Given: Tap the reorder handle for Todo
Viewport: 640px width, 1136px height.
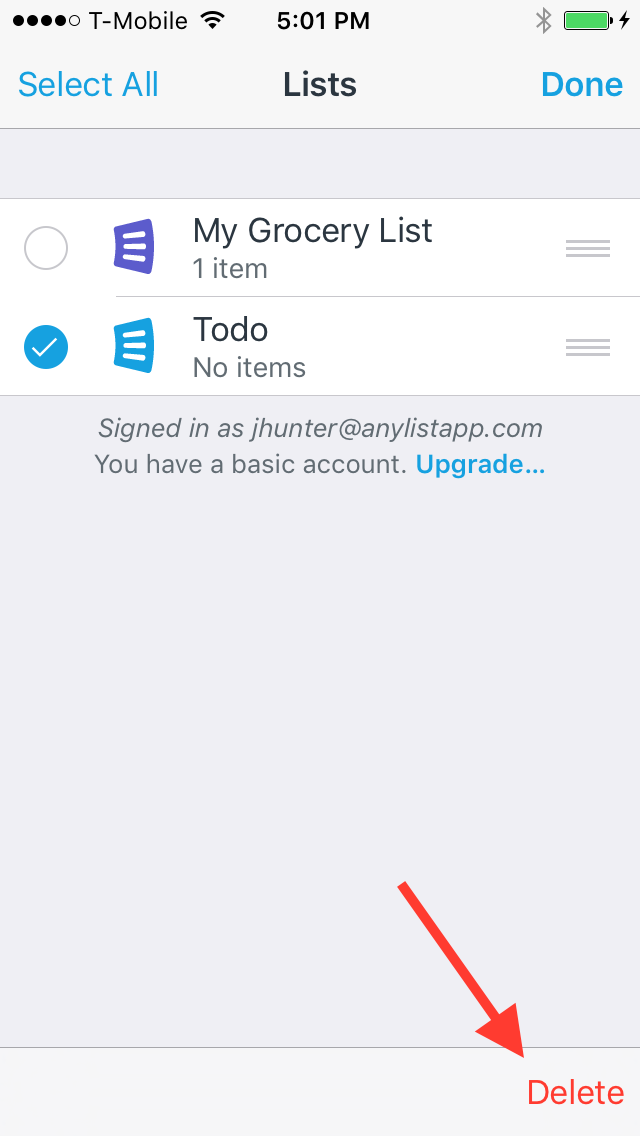Looking at the screenshot, I should pos(588,347).
